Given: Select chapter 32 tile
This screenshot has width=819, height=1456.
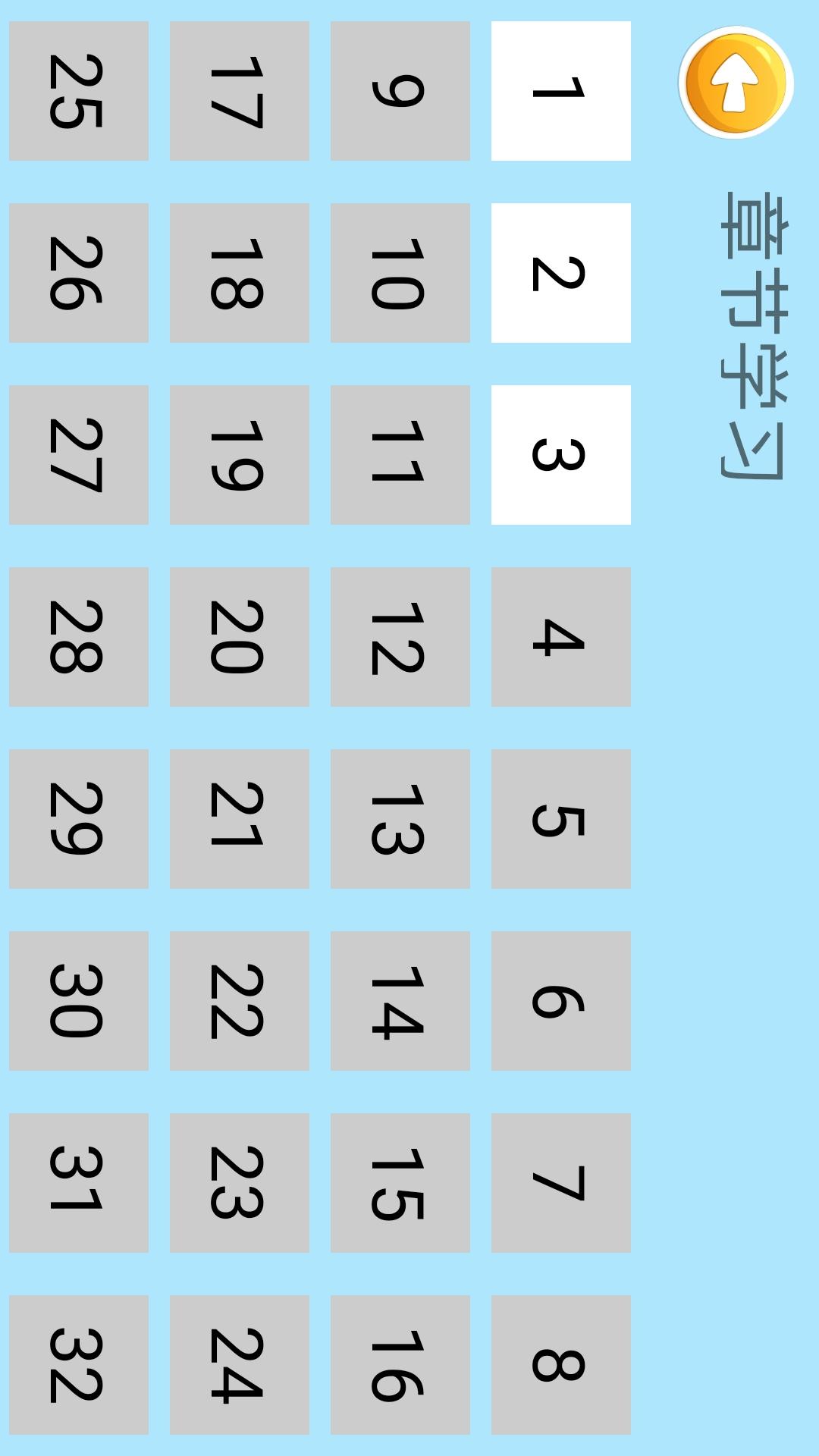Looking at the screenshot, I should (x=79, y=1365).
